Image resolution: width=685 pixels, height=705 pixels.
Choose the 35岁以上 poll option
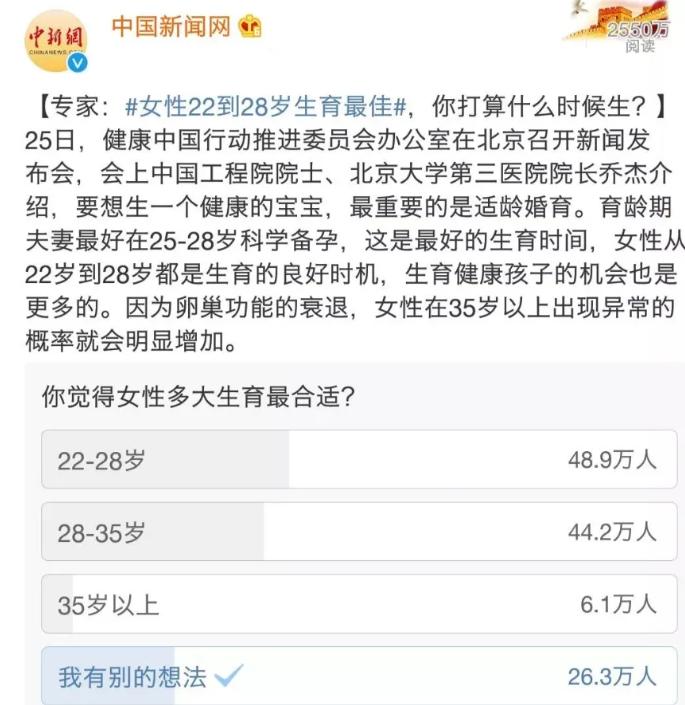click(x=358, y=604)
